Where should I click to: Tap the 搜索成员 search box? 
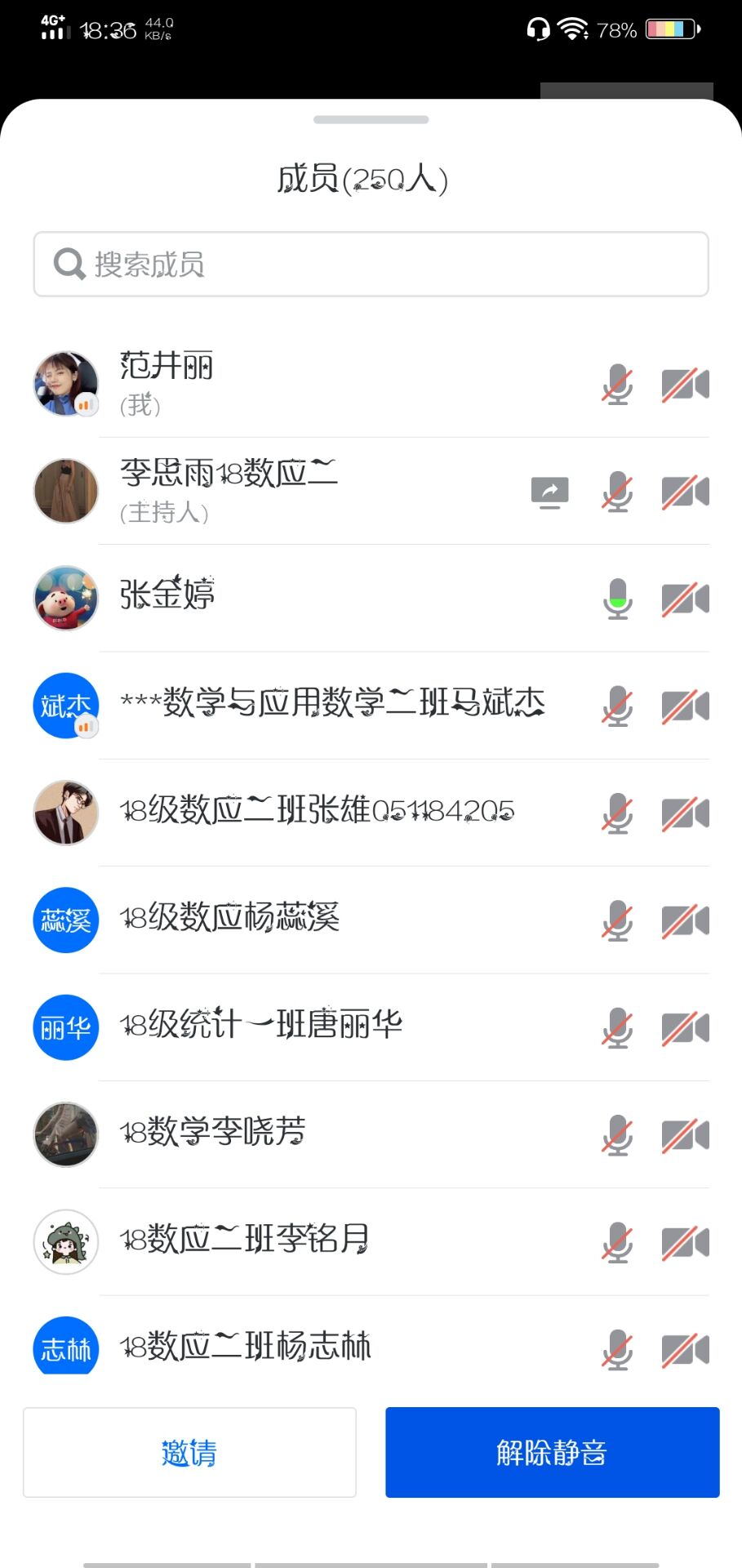(371, 264)
